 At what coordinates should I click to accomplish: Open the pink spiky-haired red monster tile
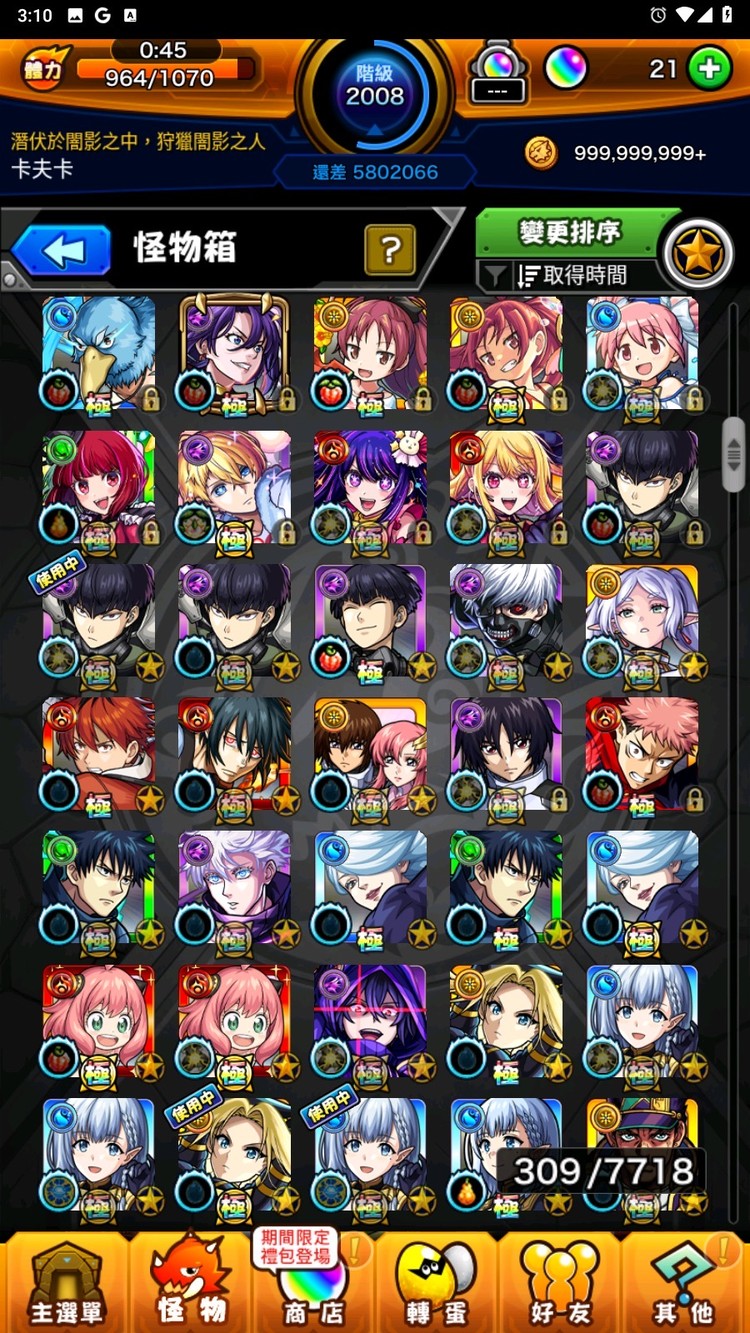pos(642,754)
